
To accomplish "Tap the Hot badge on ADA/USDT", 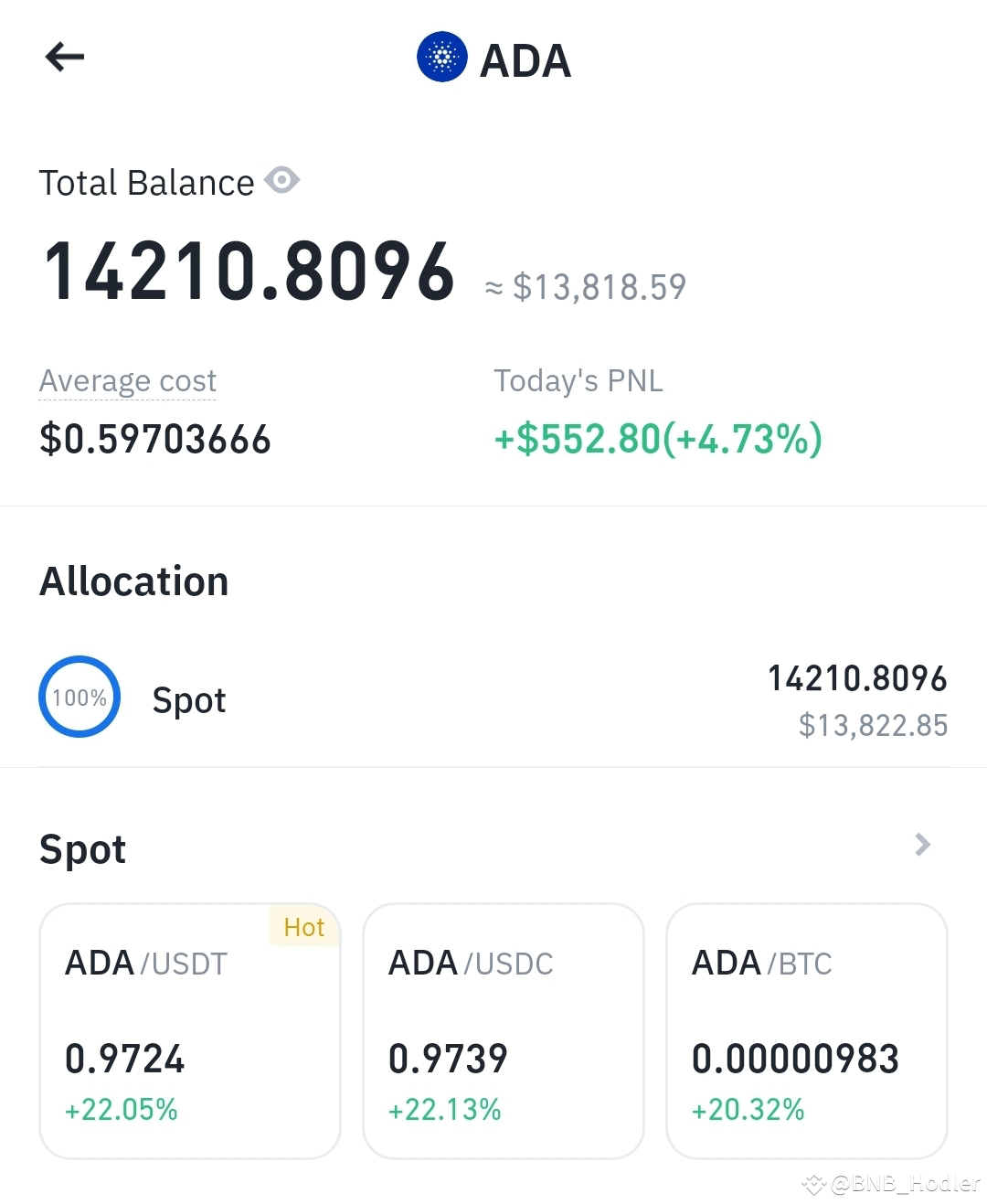I will click(304, 927).
